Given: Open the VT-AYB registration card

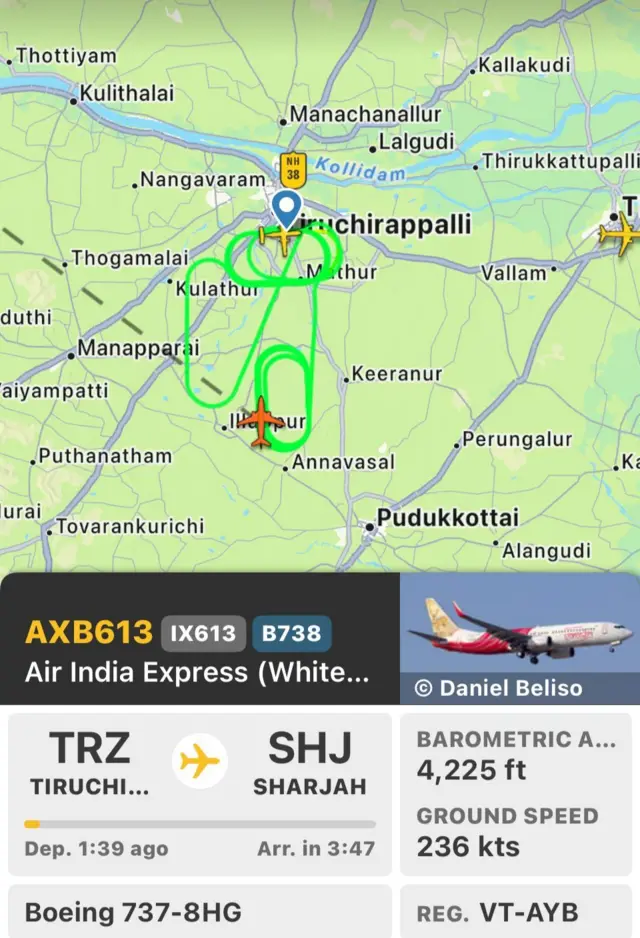Looking at the screenshot, I should coord(516,911).
